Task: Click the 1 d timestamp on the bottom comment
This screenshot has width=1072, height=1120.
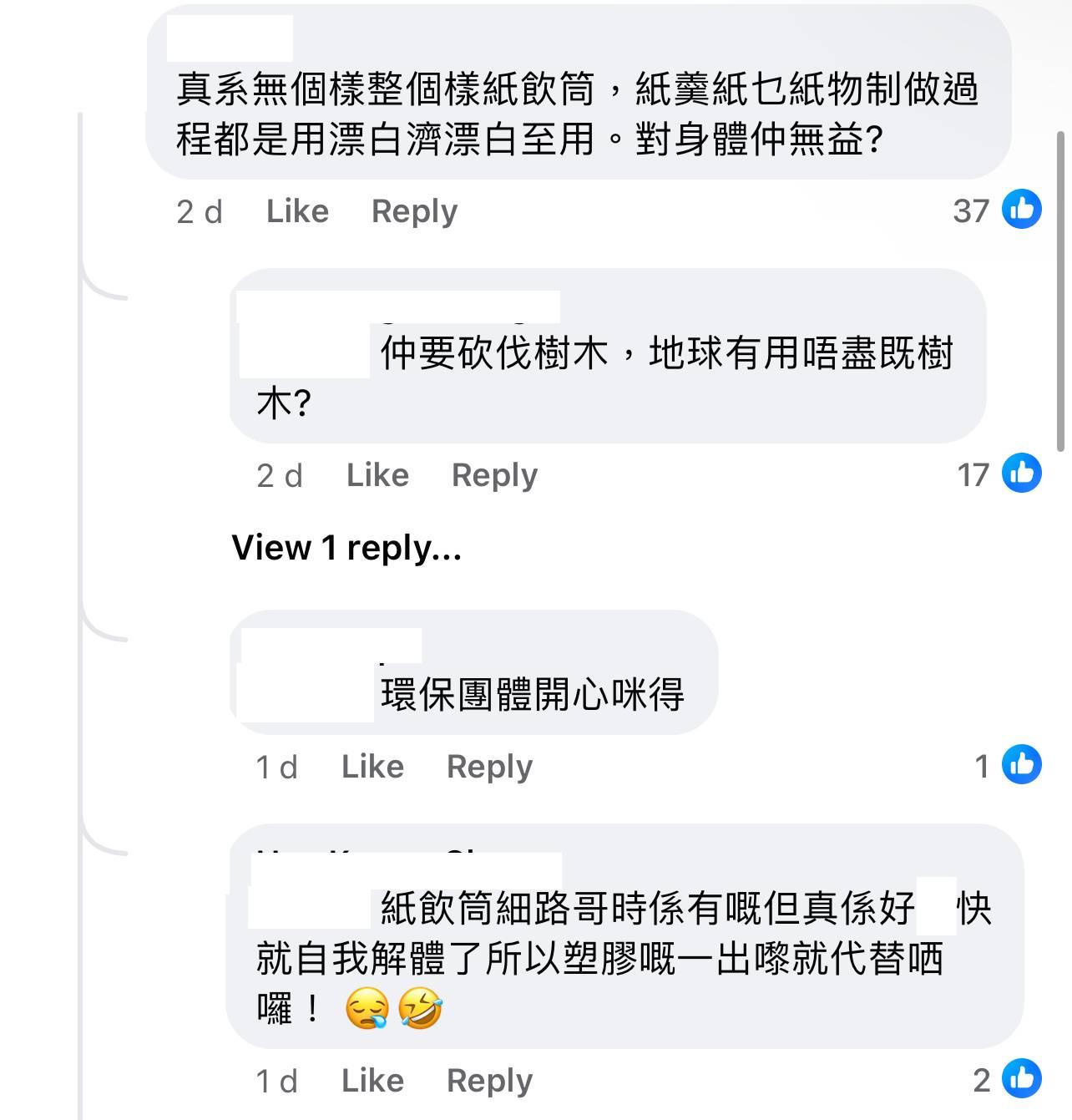Action: point(278,1079)
